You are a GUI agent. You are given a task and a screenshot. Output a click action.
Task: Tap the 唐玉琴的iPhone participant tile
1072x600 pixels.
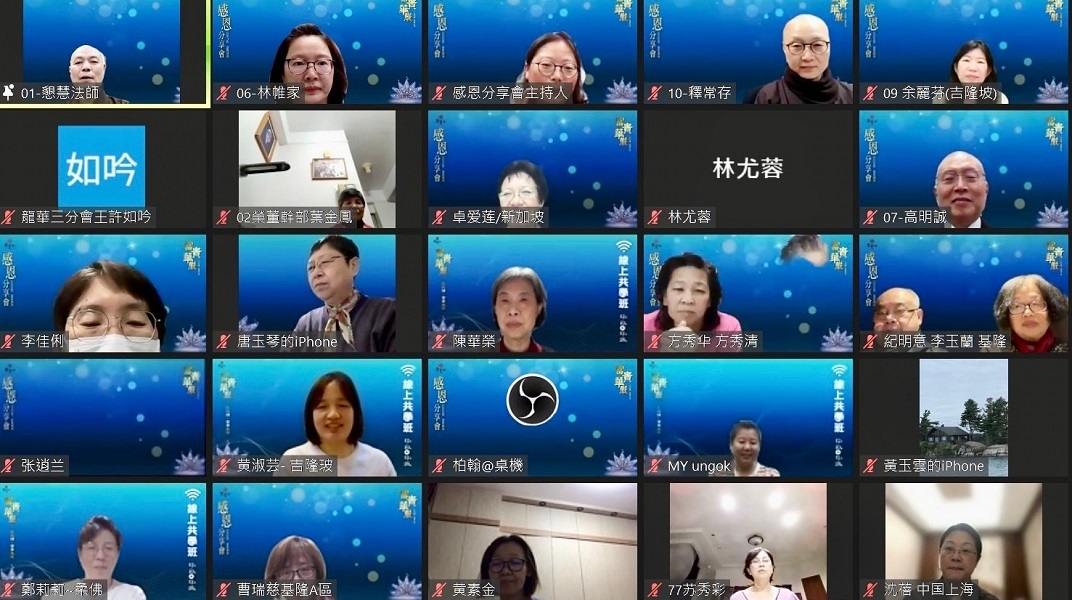[317, 292]
